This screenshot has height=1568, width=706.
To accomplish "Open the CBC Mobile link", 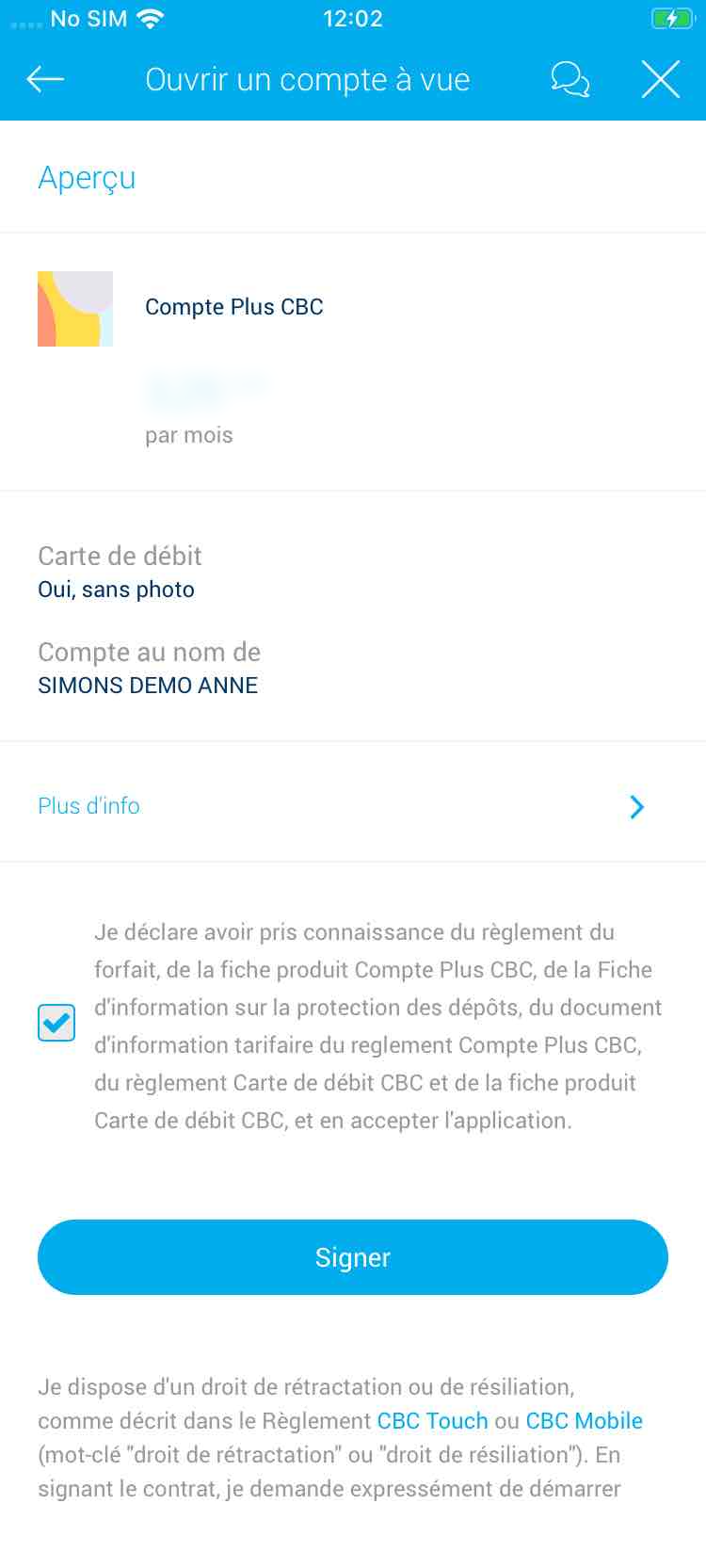I will (x=585, y=1420).
